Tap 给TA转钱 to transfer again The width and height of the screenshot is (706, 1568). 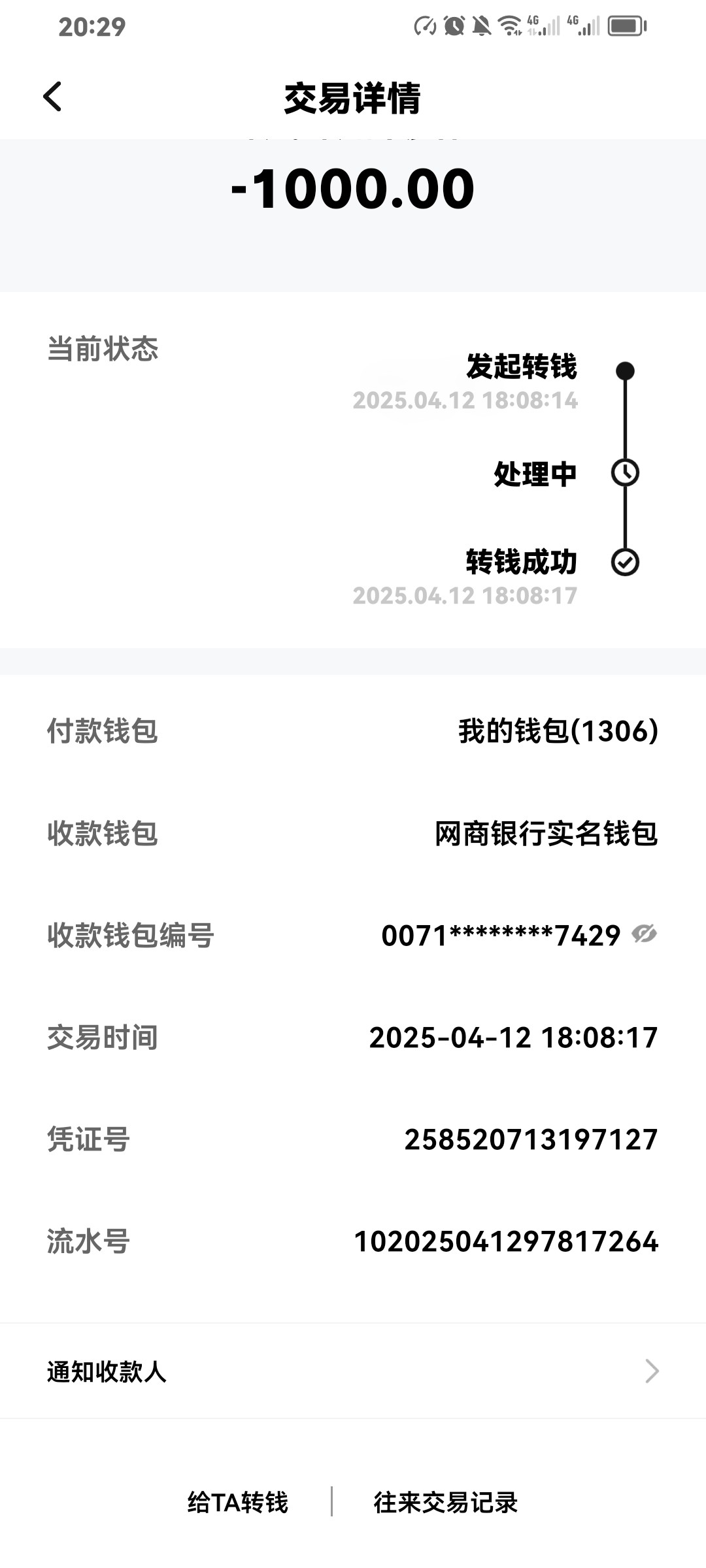(237, 1503)
